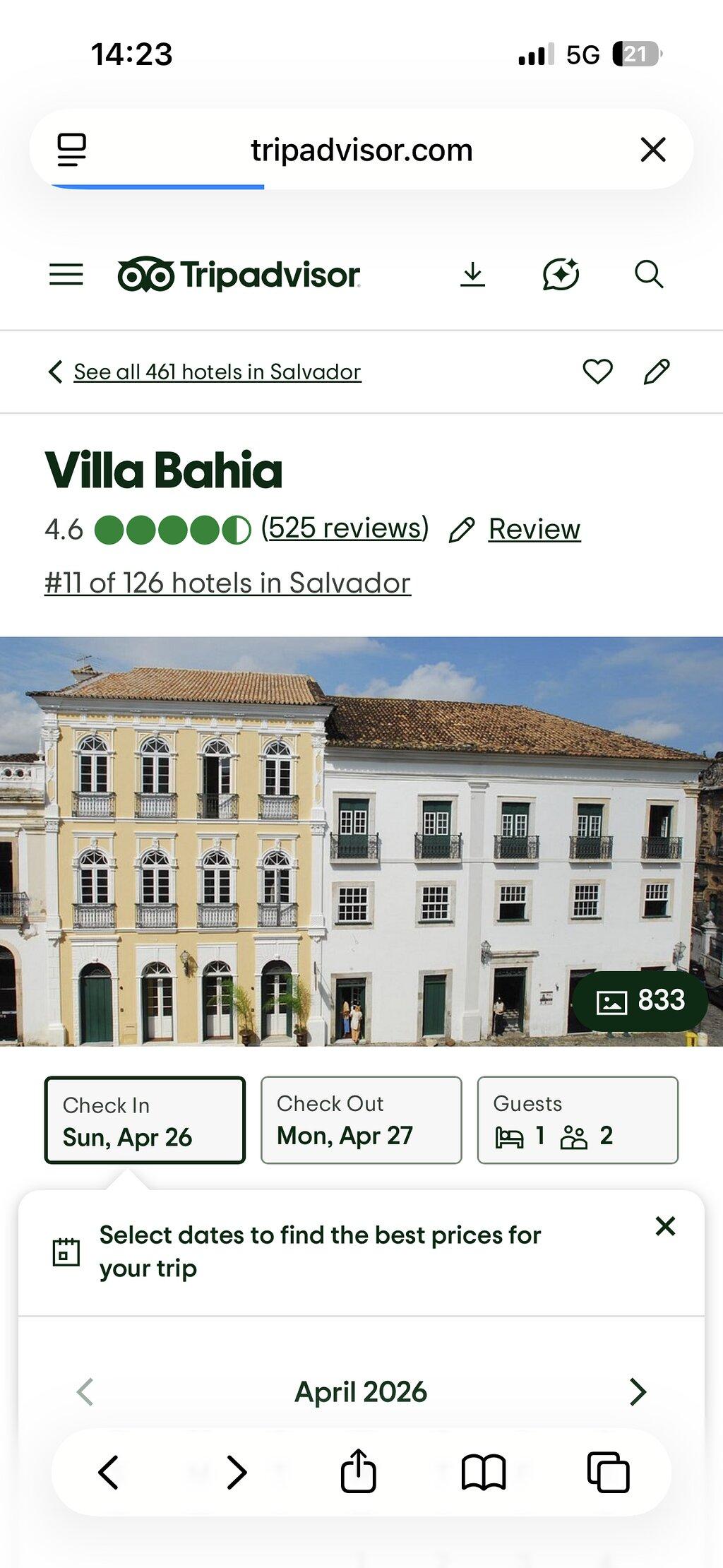Go to next month after April 2026
This screenshot has width=723, height=1568.
(638, 1392)
